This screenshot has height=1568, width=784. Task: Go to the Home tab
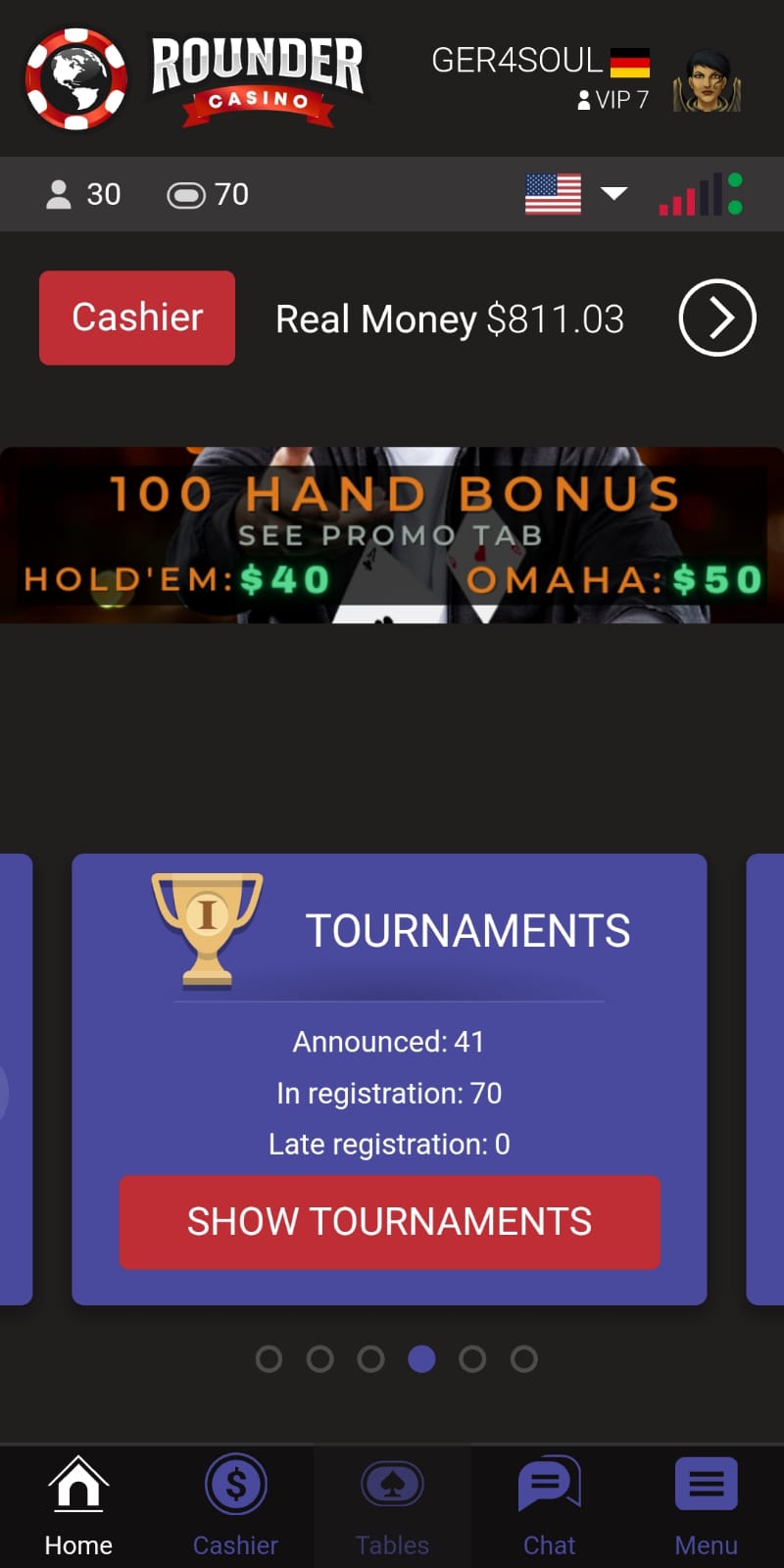(x=78, y=1507)
